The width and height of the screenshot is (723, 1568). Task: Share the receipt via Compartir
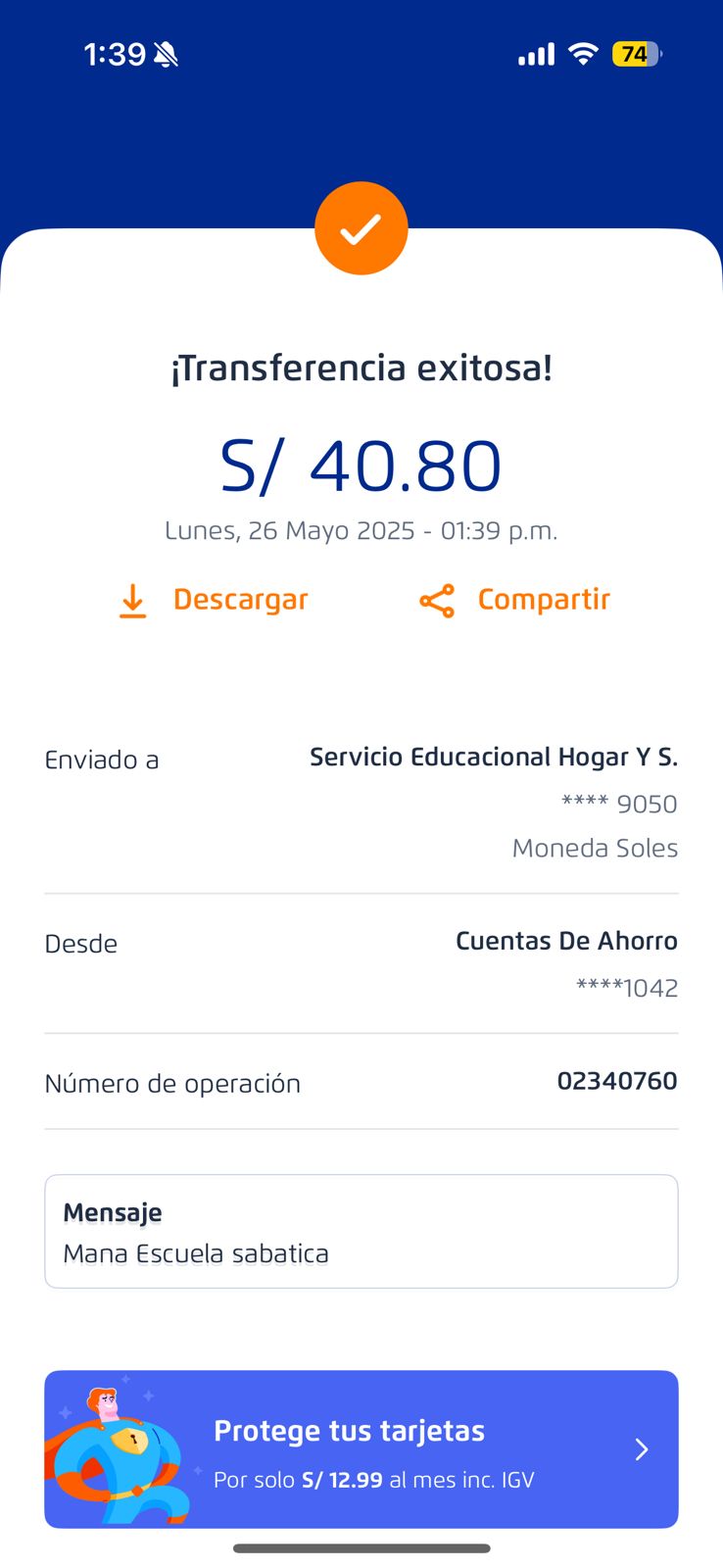click(515, 600)
